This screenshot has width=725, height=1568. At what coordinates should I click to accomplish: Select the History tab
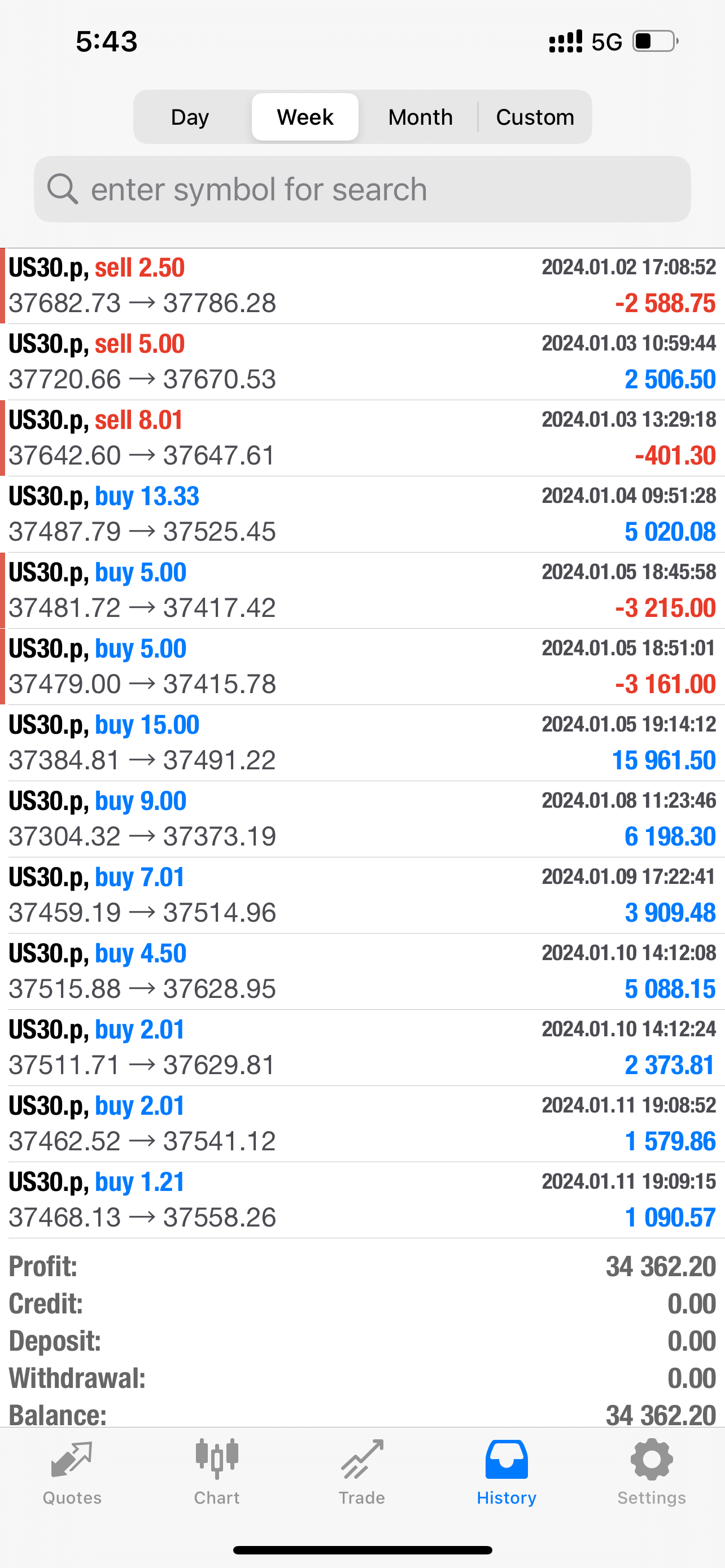point(506,1472)
